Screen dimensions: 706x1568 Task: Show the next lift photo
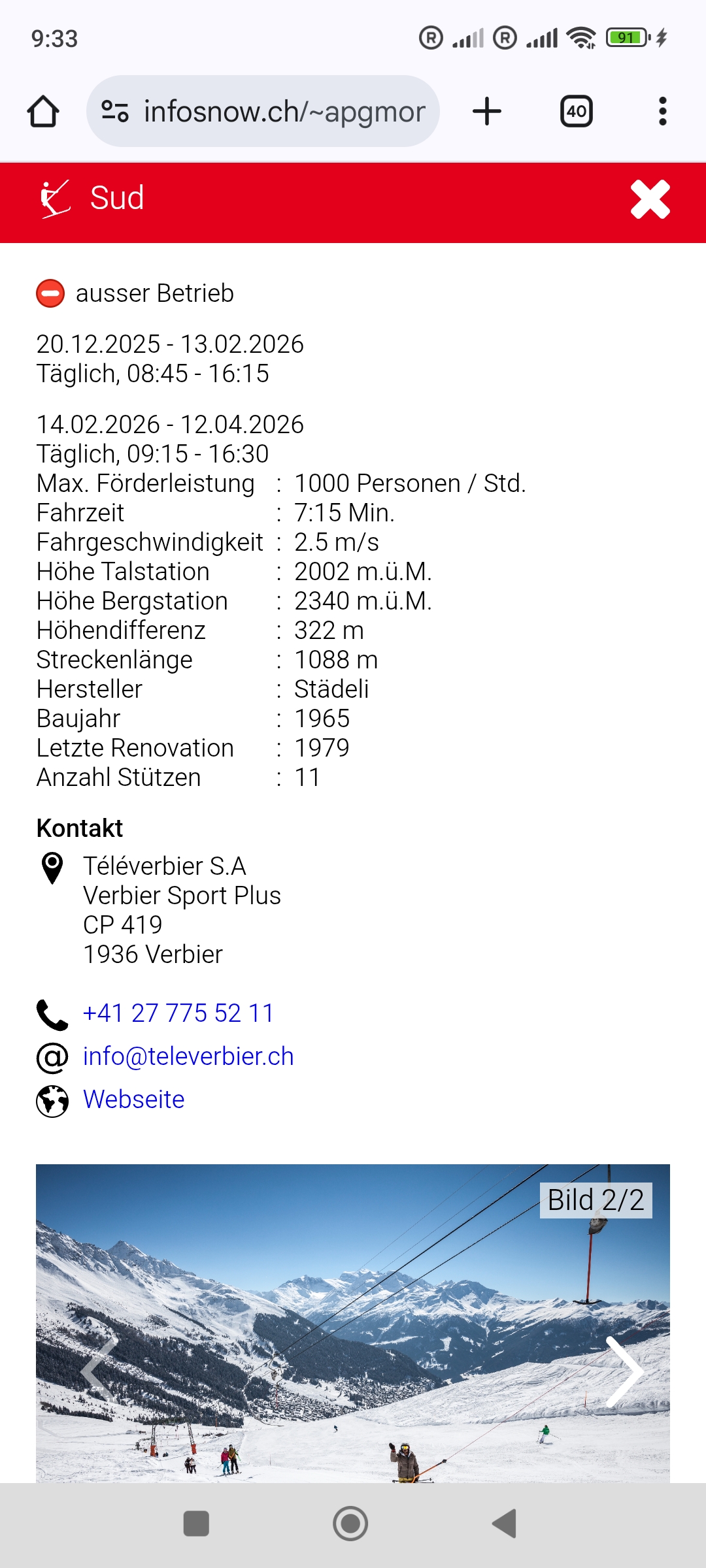coord(624,1371)
